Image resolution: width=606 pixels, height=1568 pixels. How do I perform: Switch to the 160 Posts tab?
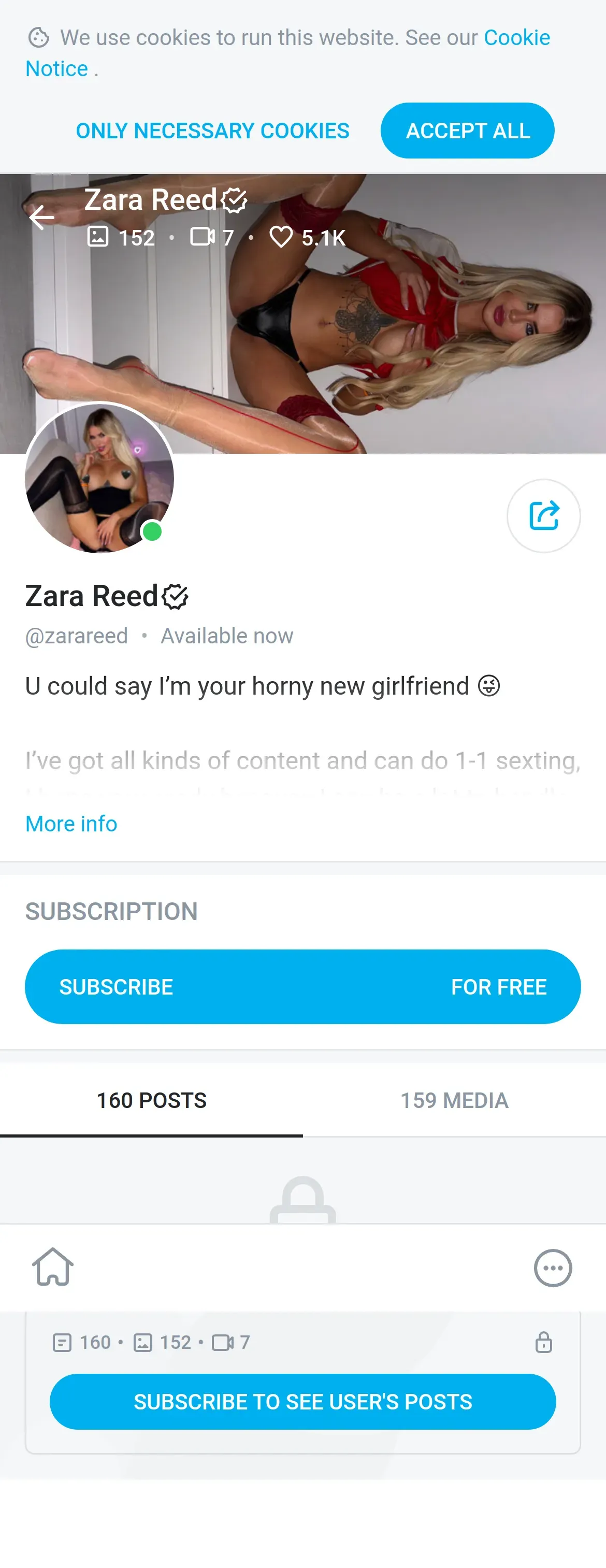tap(151, 1100)
